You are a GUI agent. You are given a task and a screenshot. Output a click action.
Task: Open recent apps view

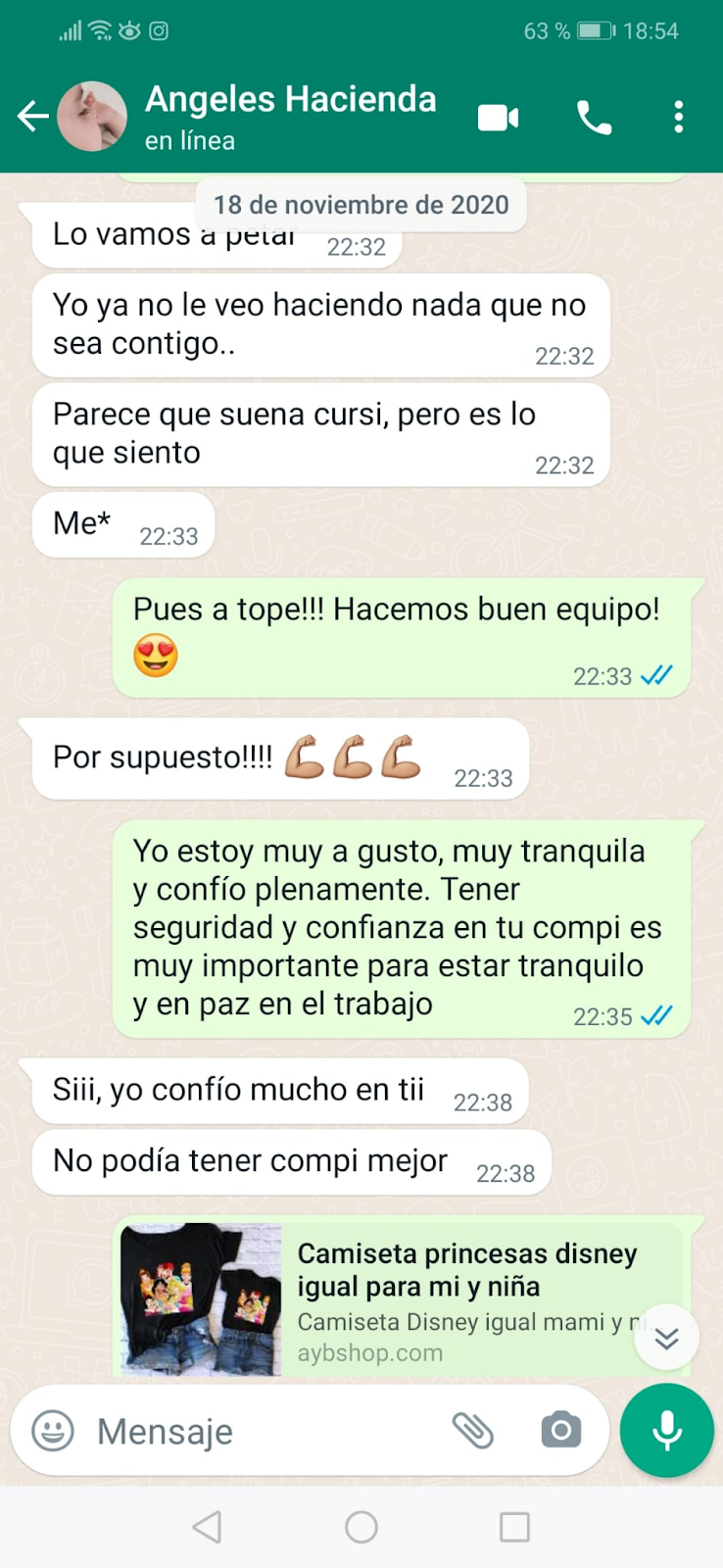click(514, 1527)
